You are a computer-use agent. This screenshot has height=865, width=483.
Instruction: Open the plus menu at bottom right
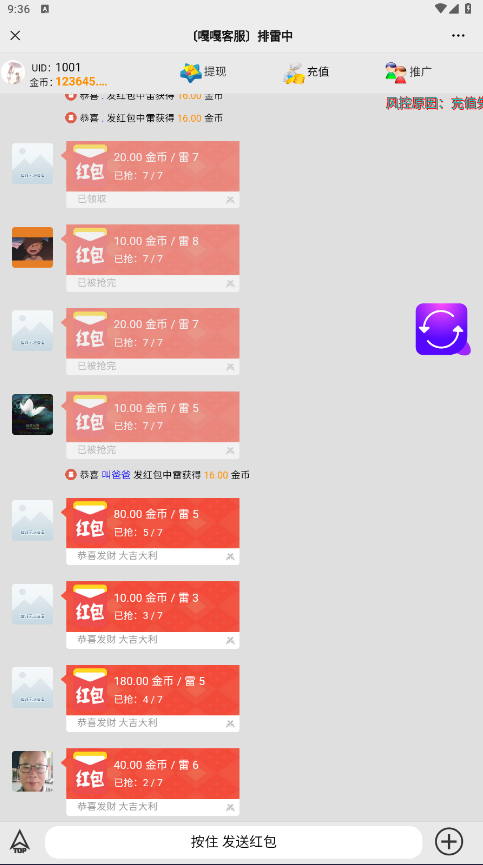(449, 842)
